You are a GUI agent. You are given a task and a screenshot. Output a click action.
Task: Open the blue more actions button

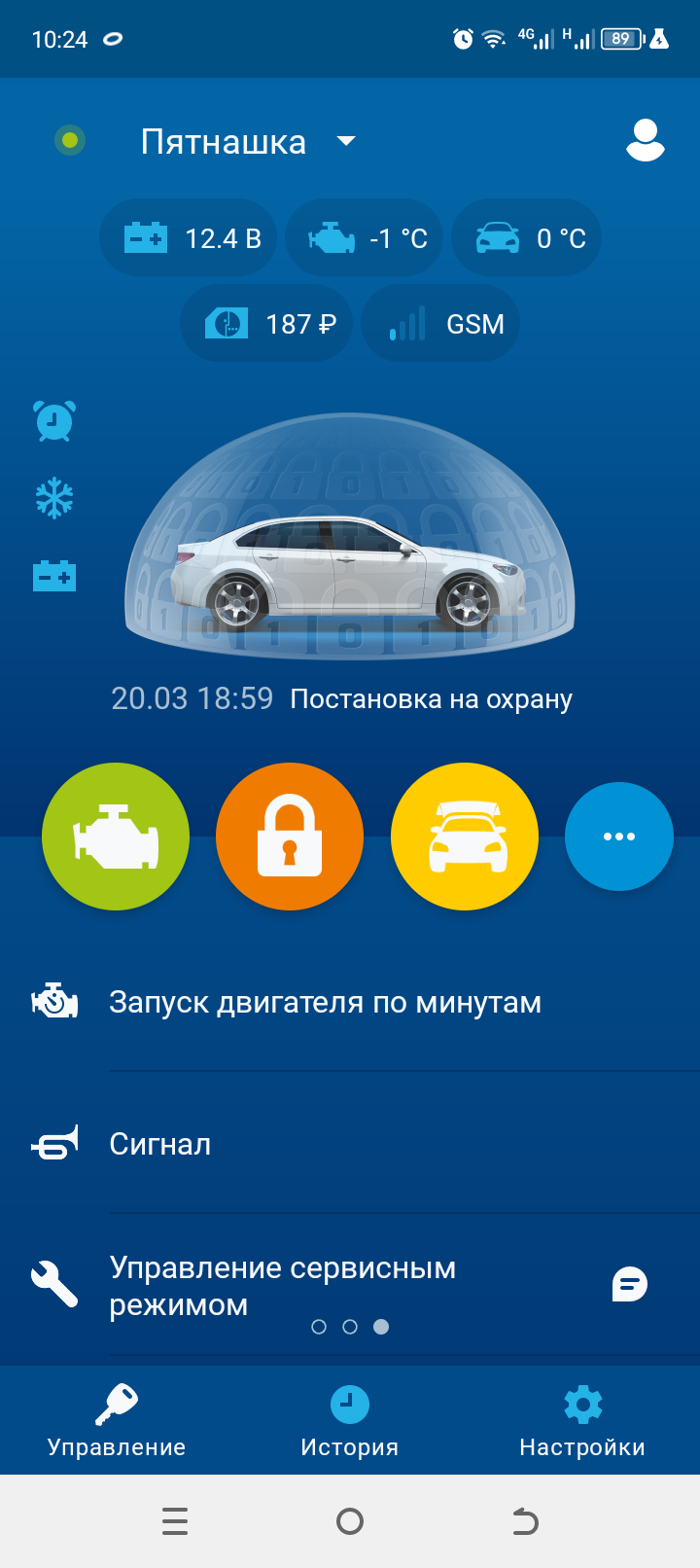[x=618, y=837]
